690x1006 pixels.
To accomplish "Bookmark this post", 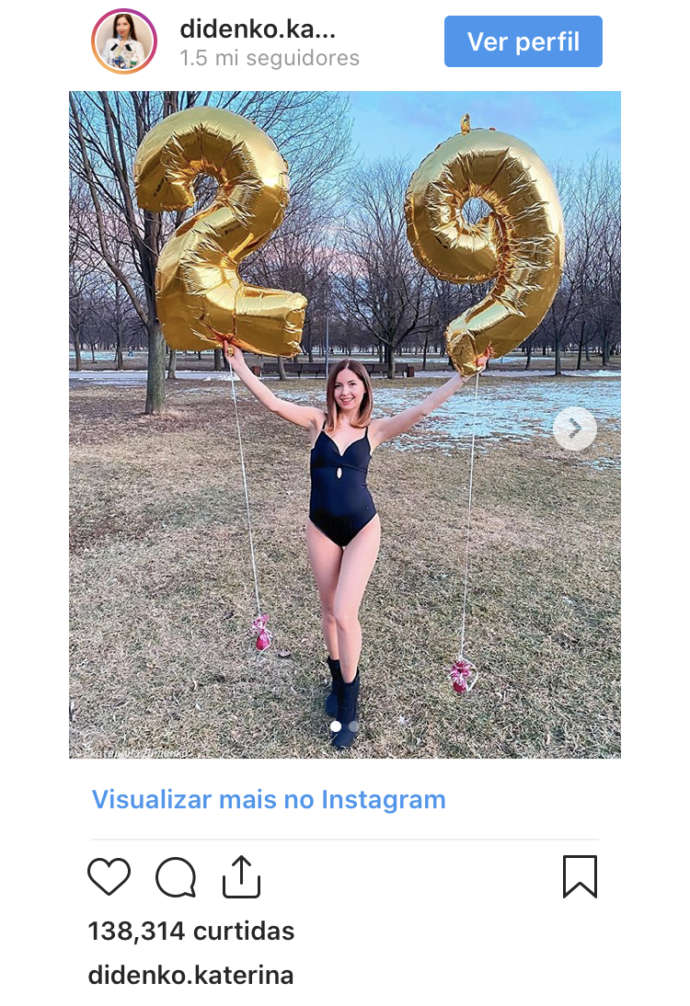I will tap(579, 877).
